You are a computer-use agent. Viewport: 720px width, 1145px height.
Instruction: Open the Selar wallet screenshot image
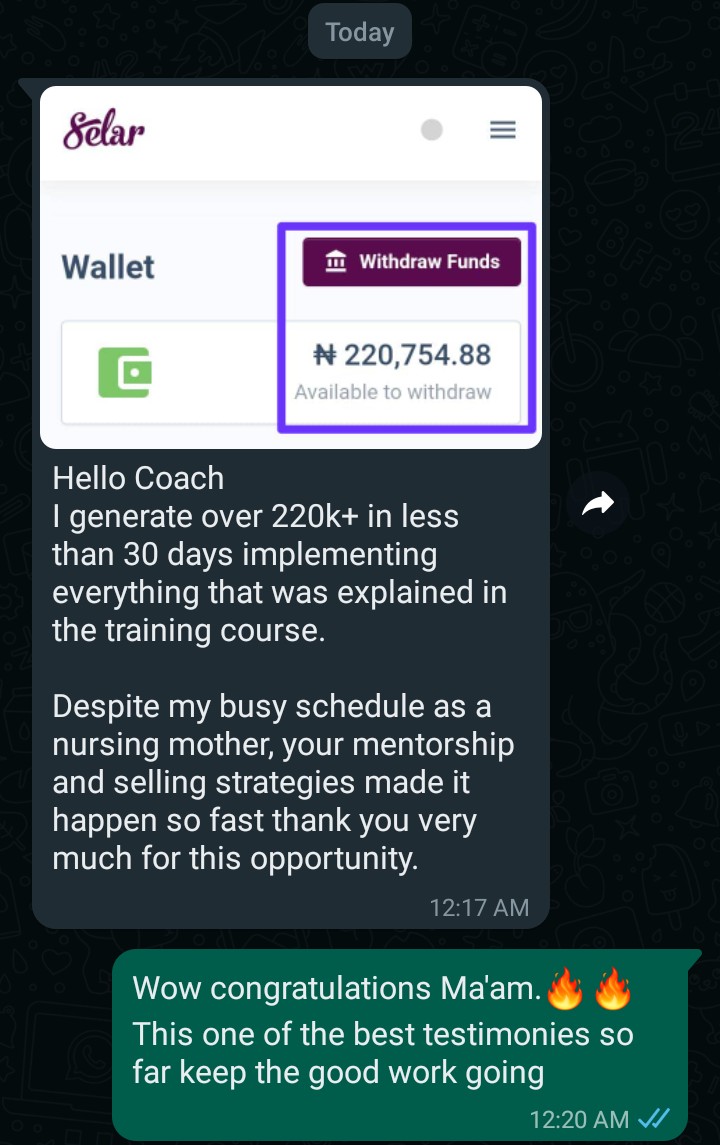(x=290, y=267)
